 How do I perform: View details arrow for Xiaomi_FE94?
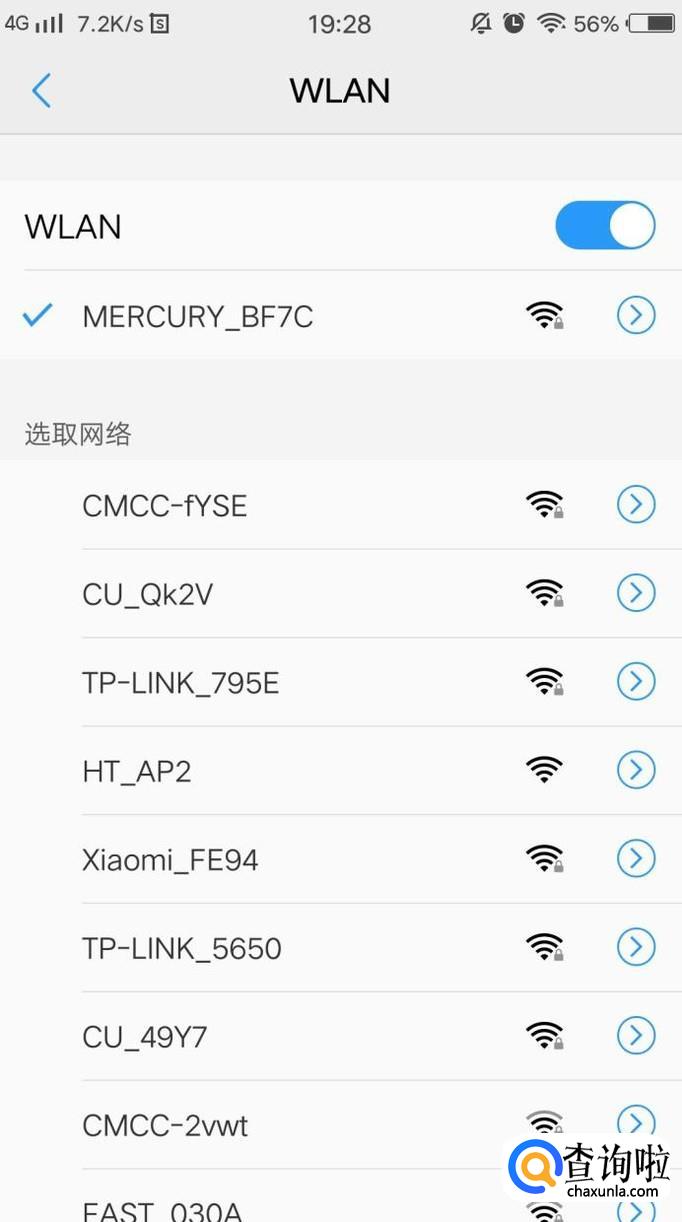tap(635, 858)
